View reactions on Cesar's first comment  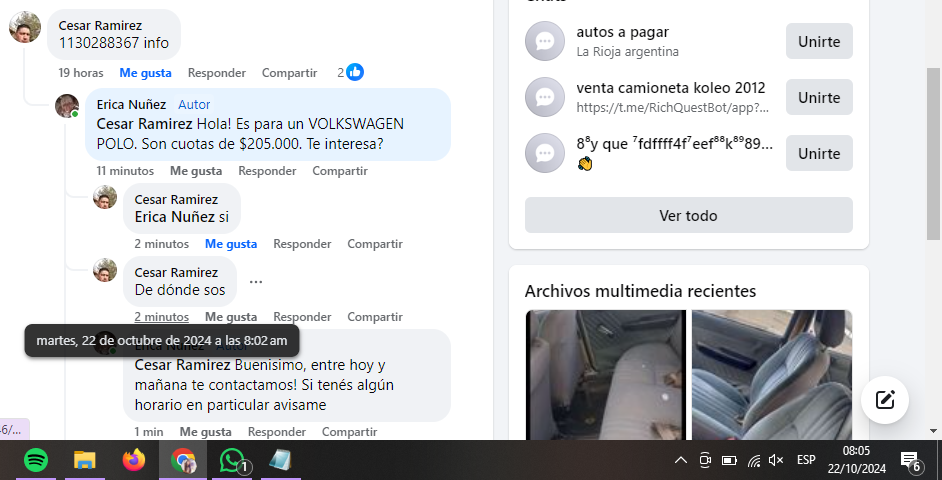click(351, 73)
